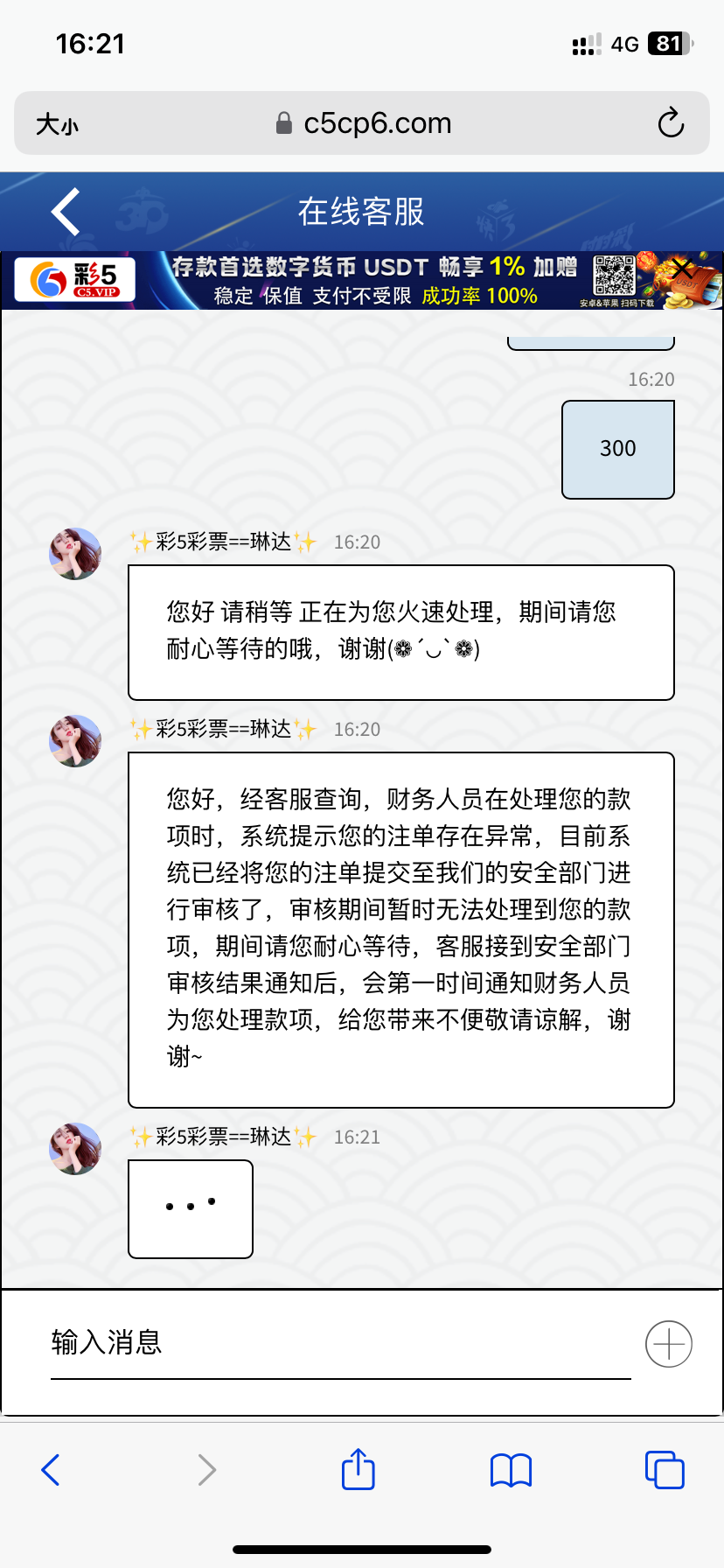Show Safari open tabs
724x1568 pixels.
(665, 1470)
